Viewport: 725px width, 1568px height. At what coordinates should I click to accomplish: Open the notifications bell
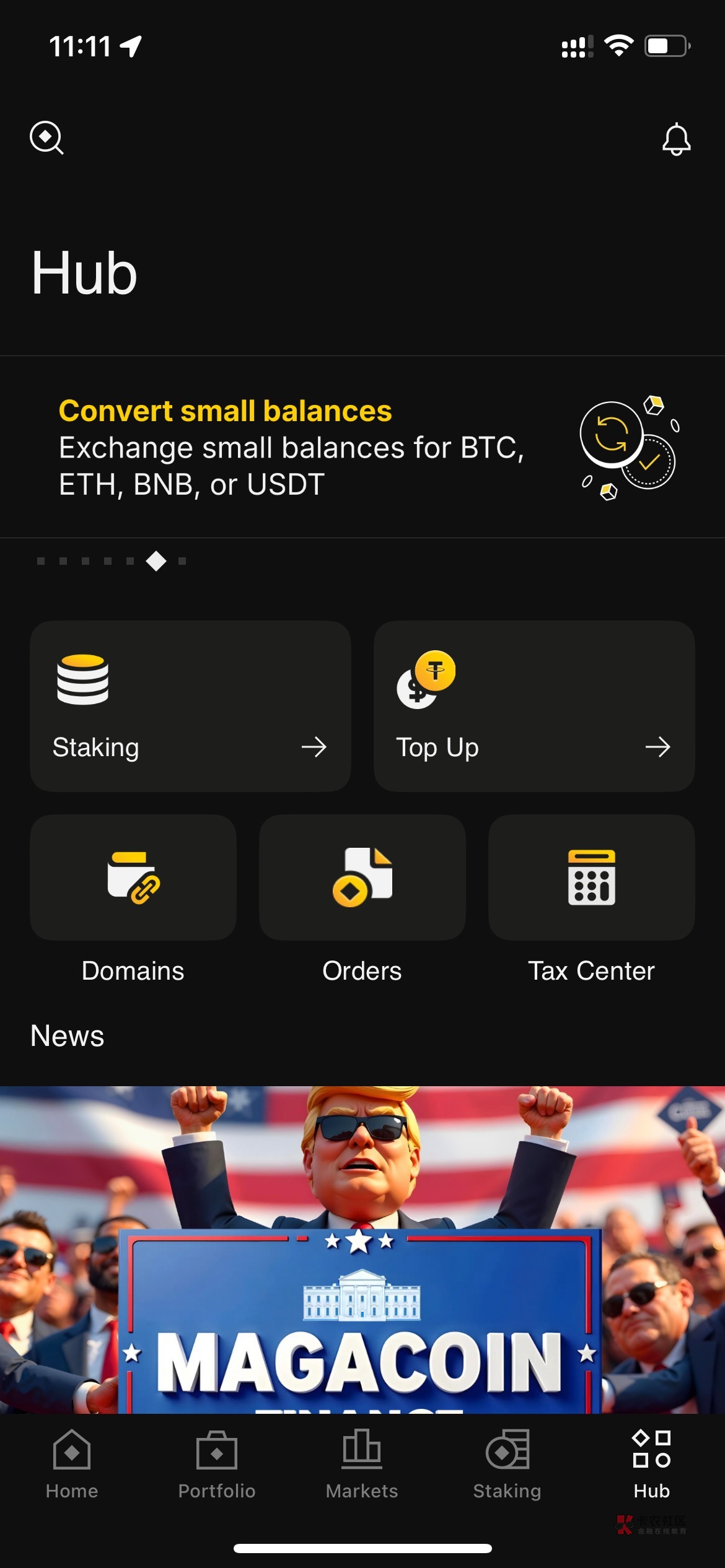676,139
